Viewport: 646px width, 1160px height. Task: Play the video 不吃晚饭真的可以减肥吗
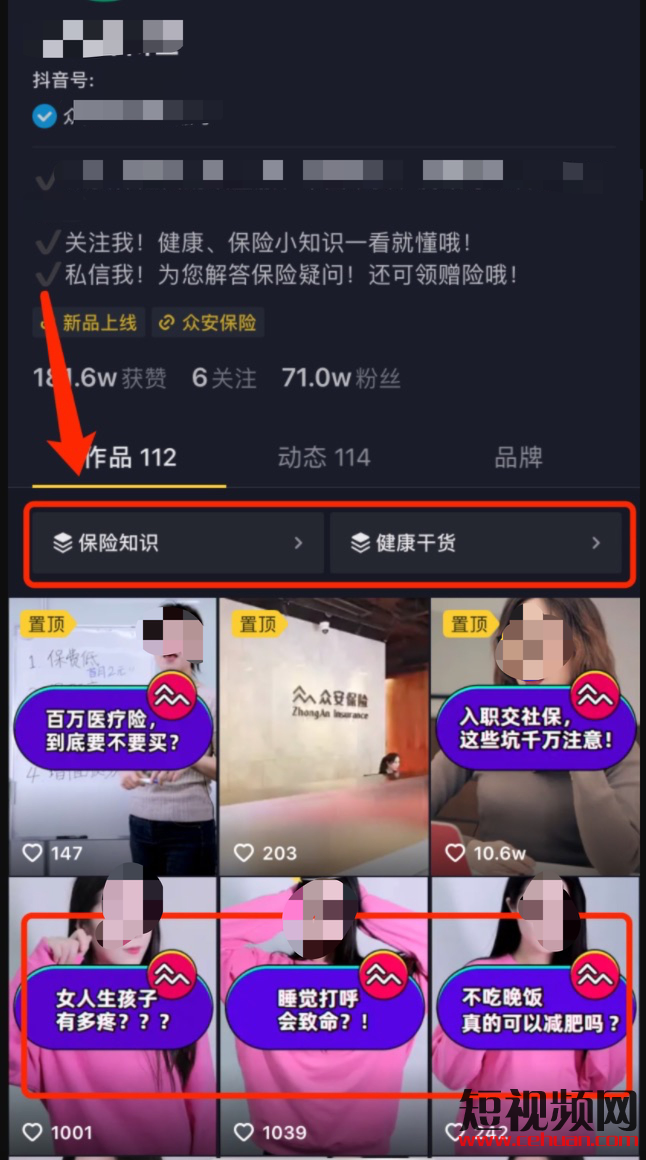click(x=535, y=1010)
